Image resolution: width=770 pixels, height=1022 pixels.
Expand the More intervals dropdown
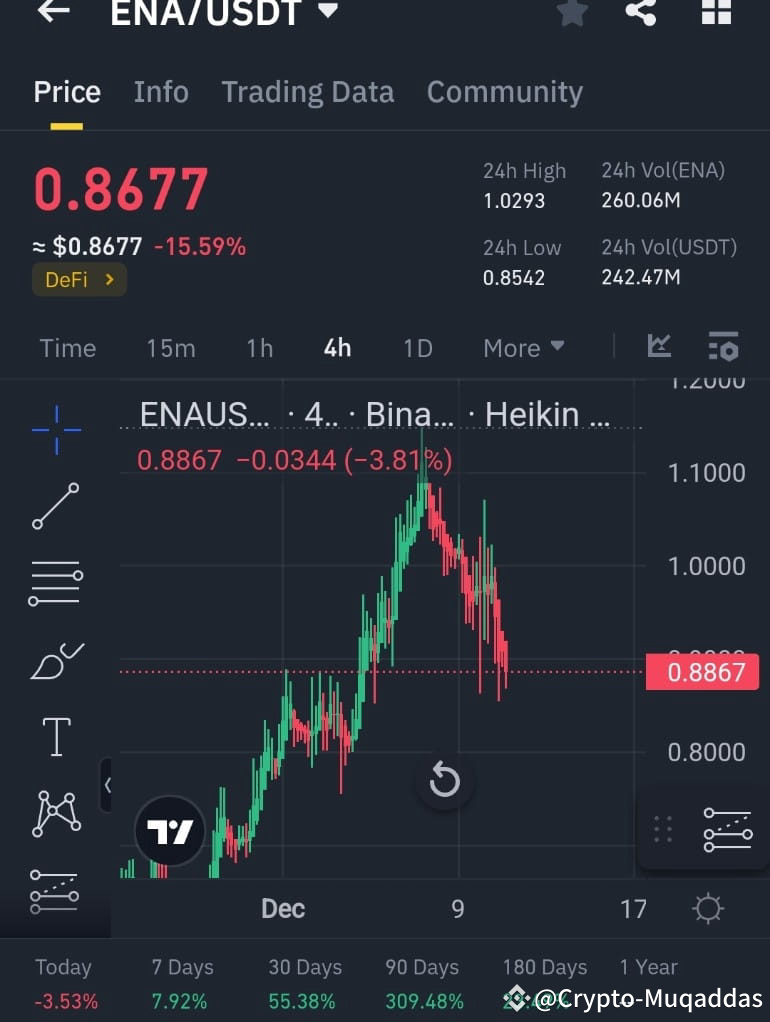pos(523,348)
